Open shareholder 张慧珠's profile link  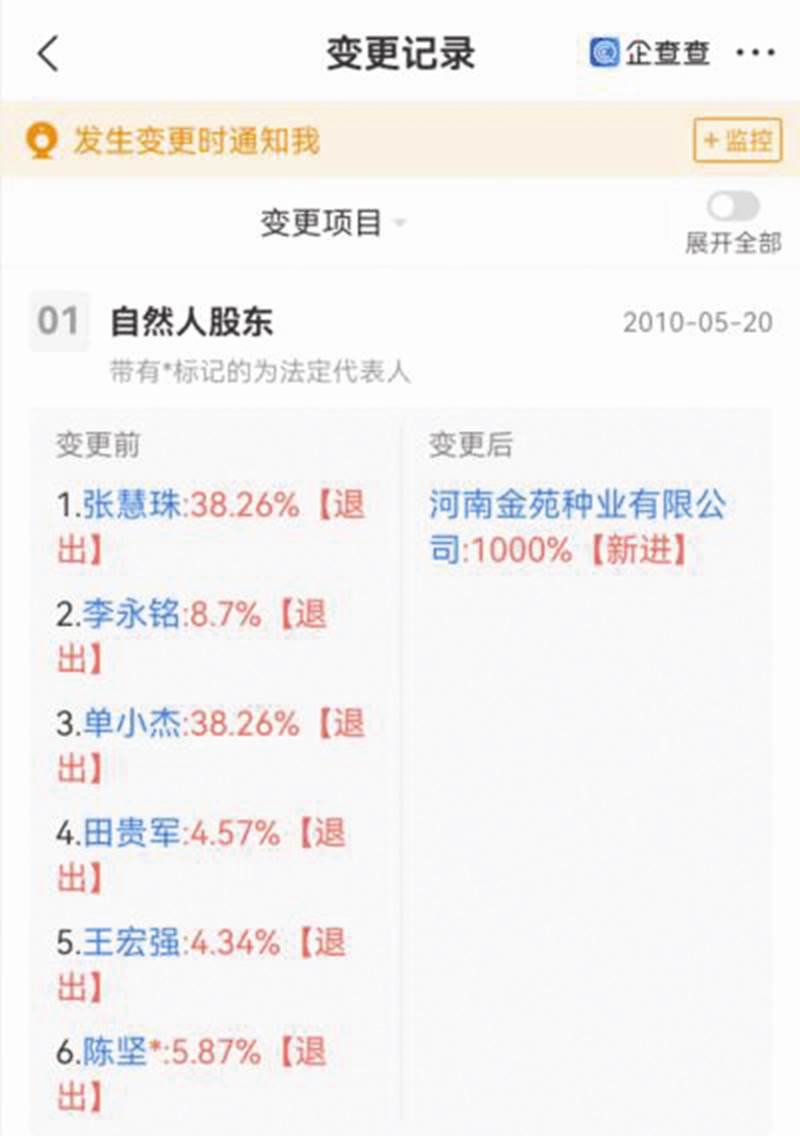point(132,506)
